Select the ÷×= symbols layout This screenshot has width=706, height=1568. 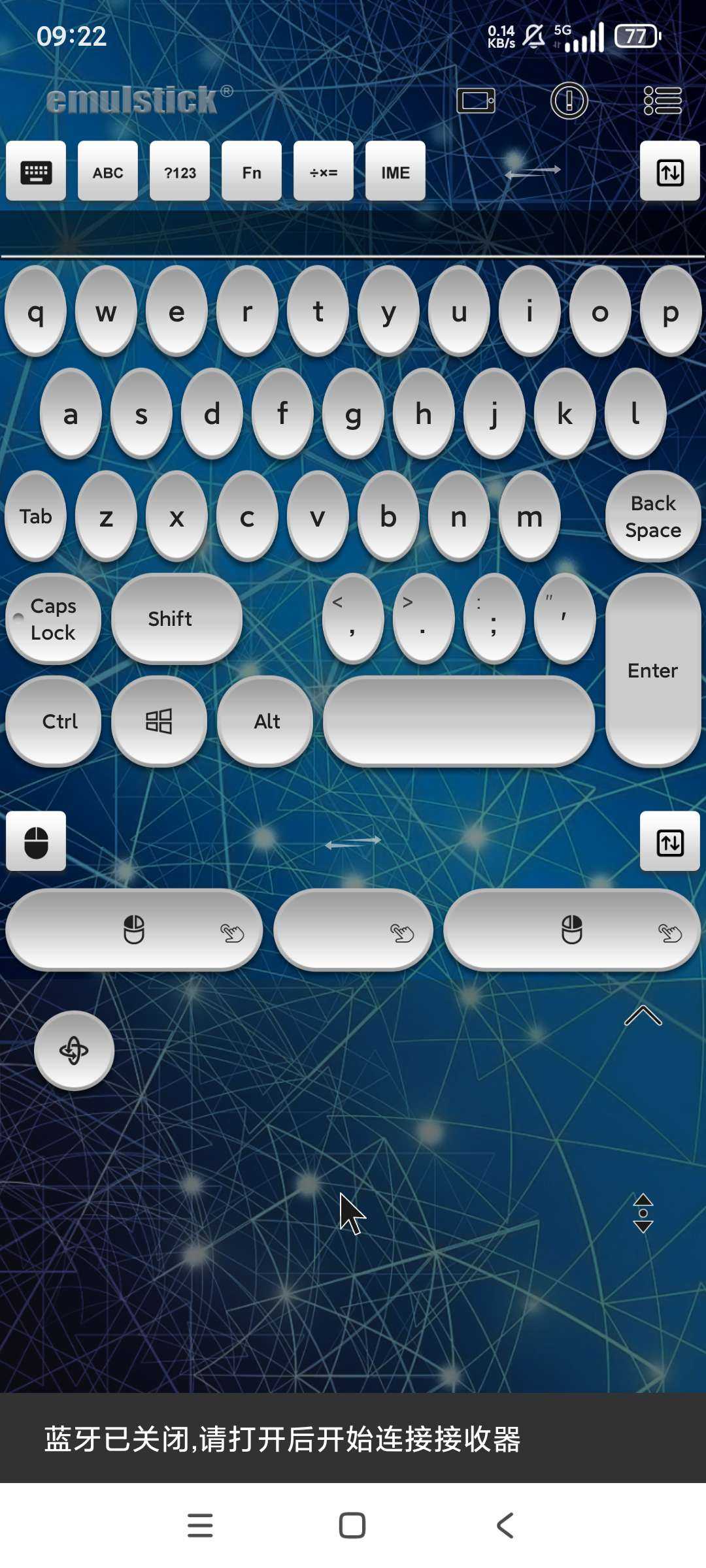click(x=324, y=172)
